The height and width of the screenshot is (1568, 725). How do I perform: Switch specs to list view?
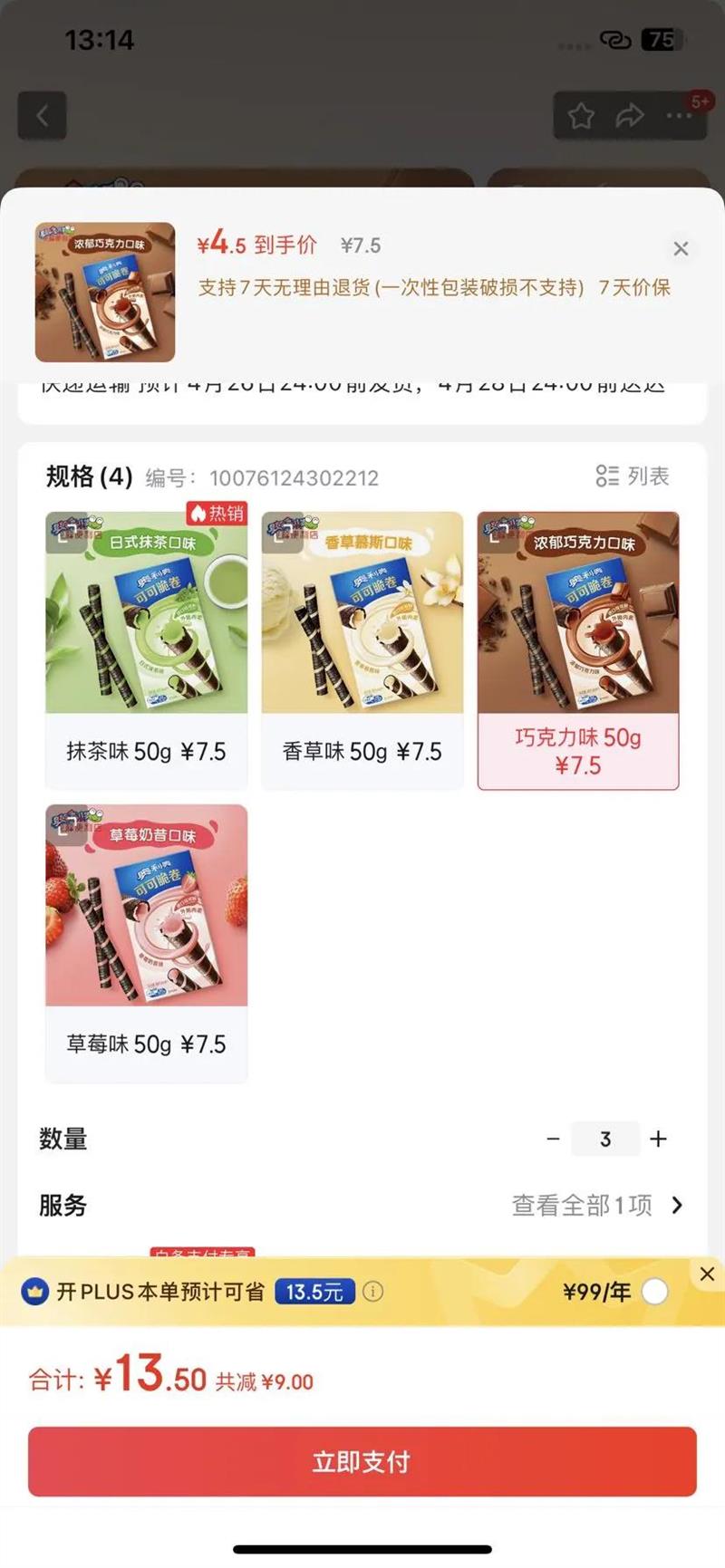click(x=633, y=476)
